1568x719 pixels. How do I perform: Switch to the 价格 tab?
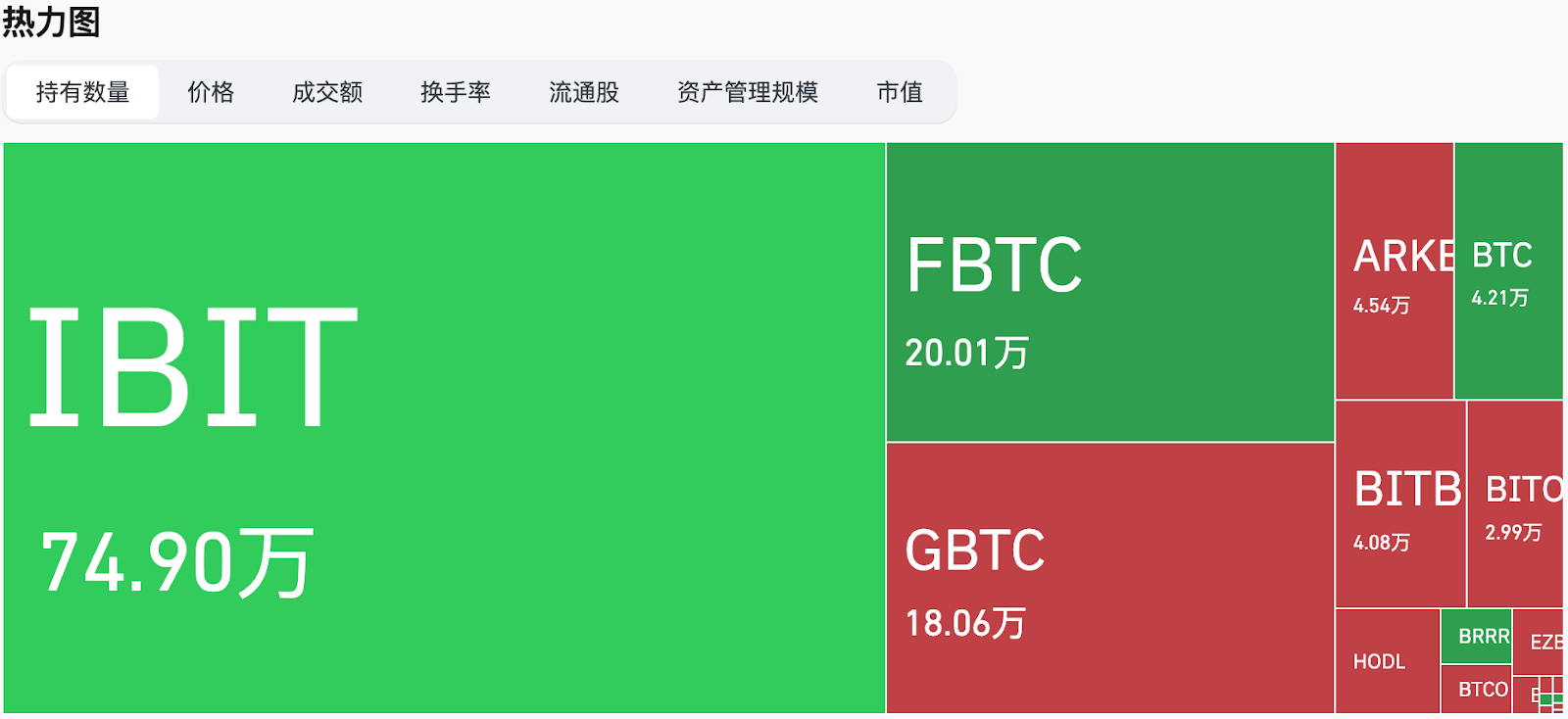211,92
